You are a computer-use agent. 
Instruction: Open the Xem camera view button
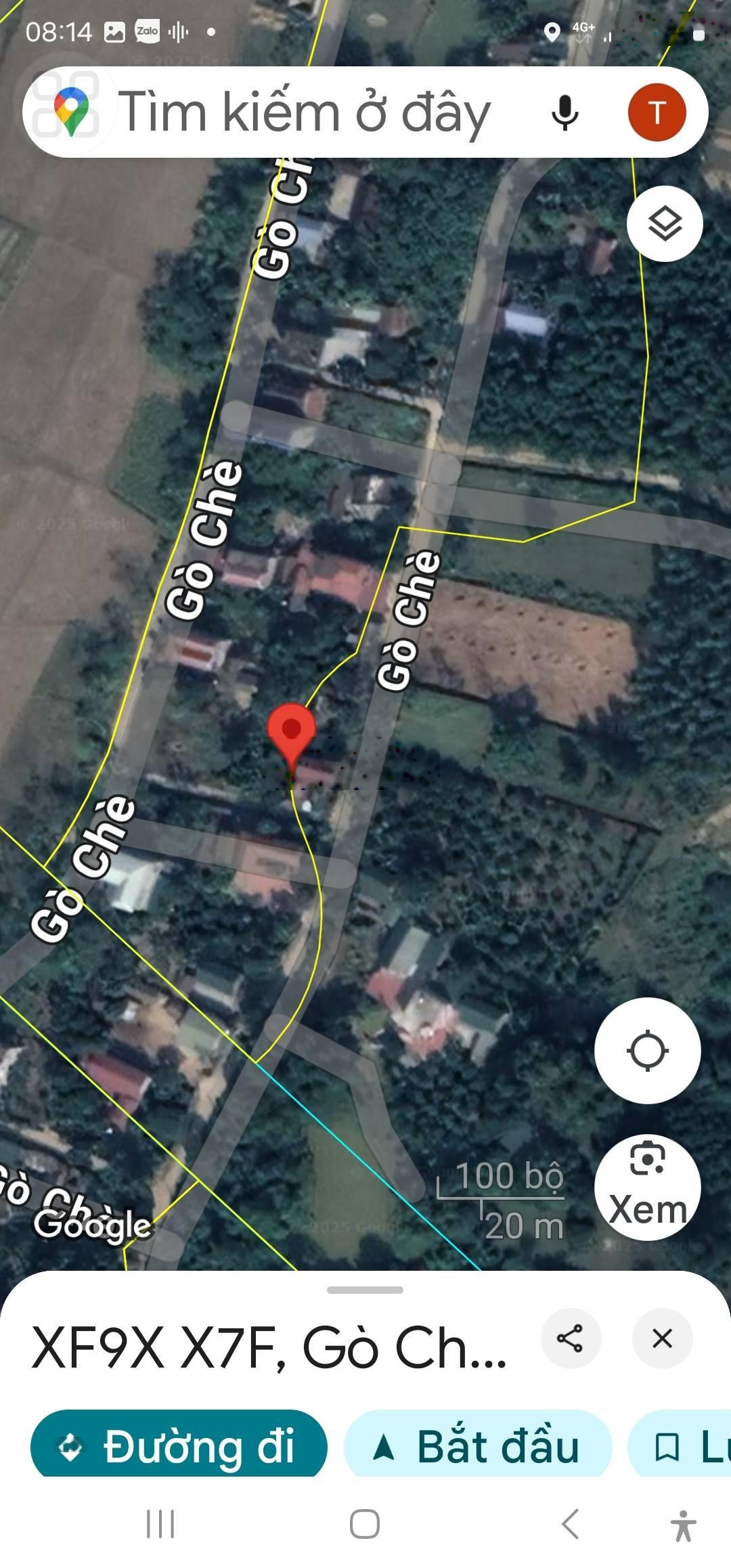click(648, 1187)
